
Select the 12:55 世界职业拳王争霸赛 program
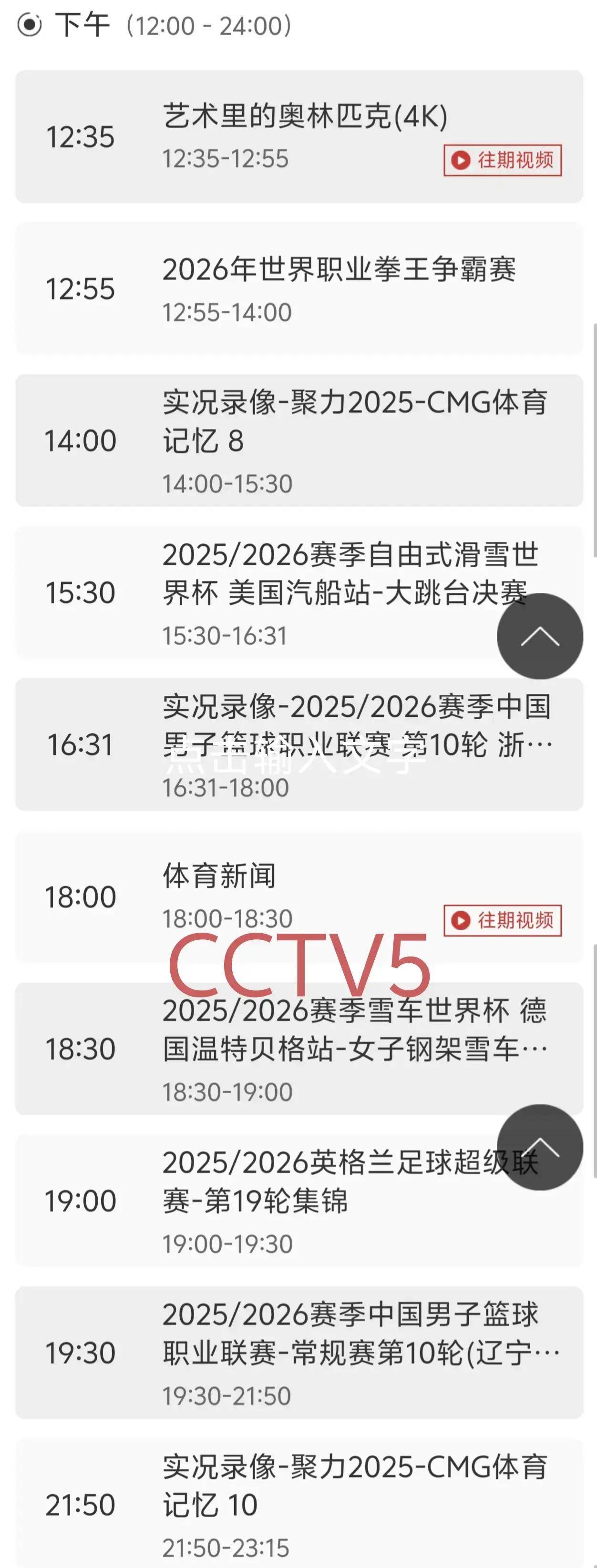click(x=298, y=288)
